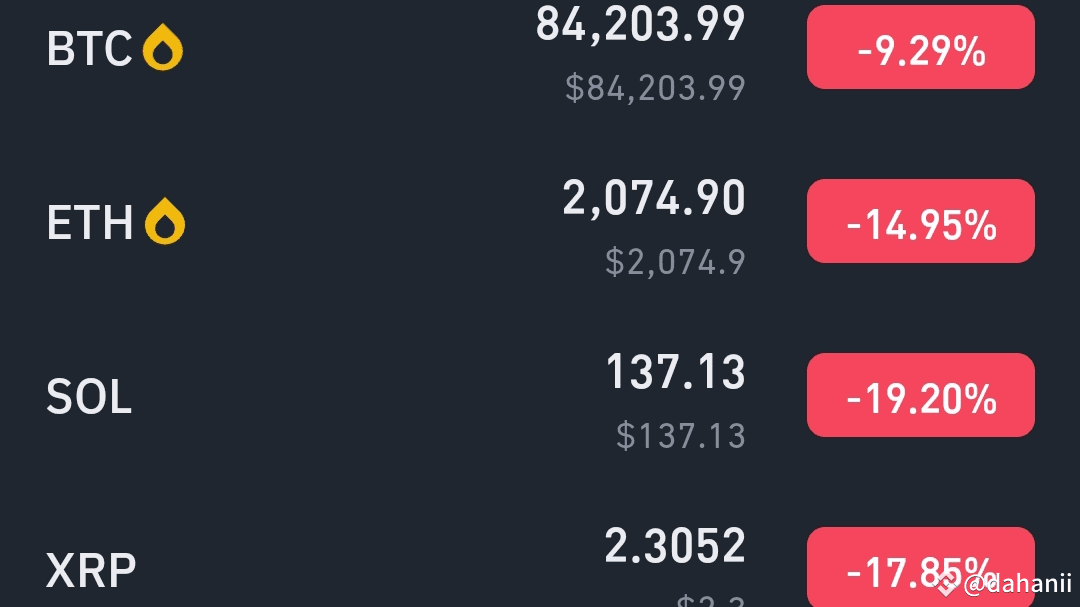This screenshot has height=607, width=1080.
Task: Tap SOL's -19.20% change button
Action: 920,396
